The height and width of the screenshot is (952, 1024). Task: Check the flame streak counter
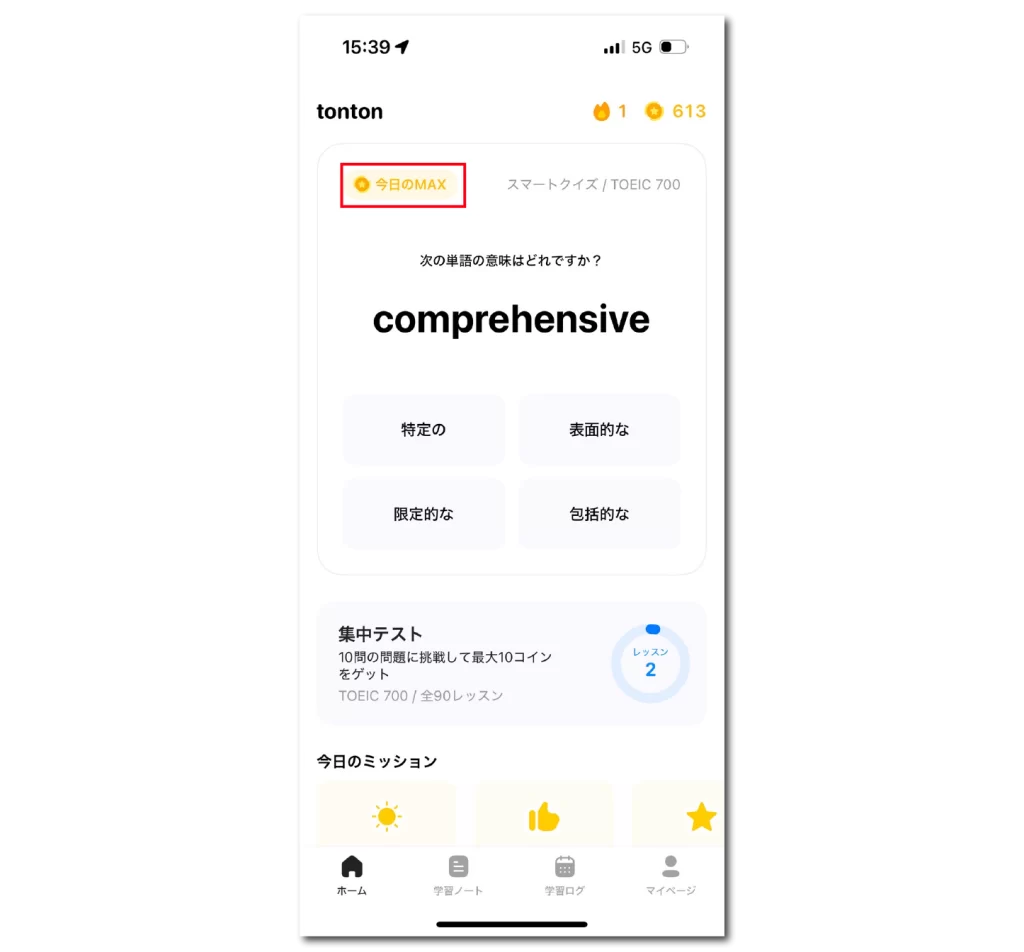609,111
